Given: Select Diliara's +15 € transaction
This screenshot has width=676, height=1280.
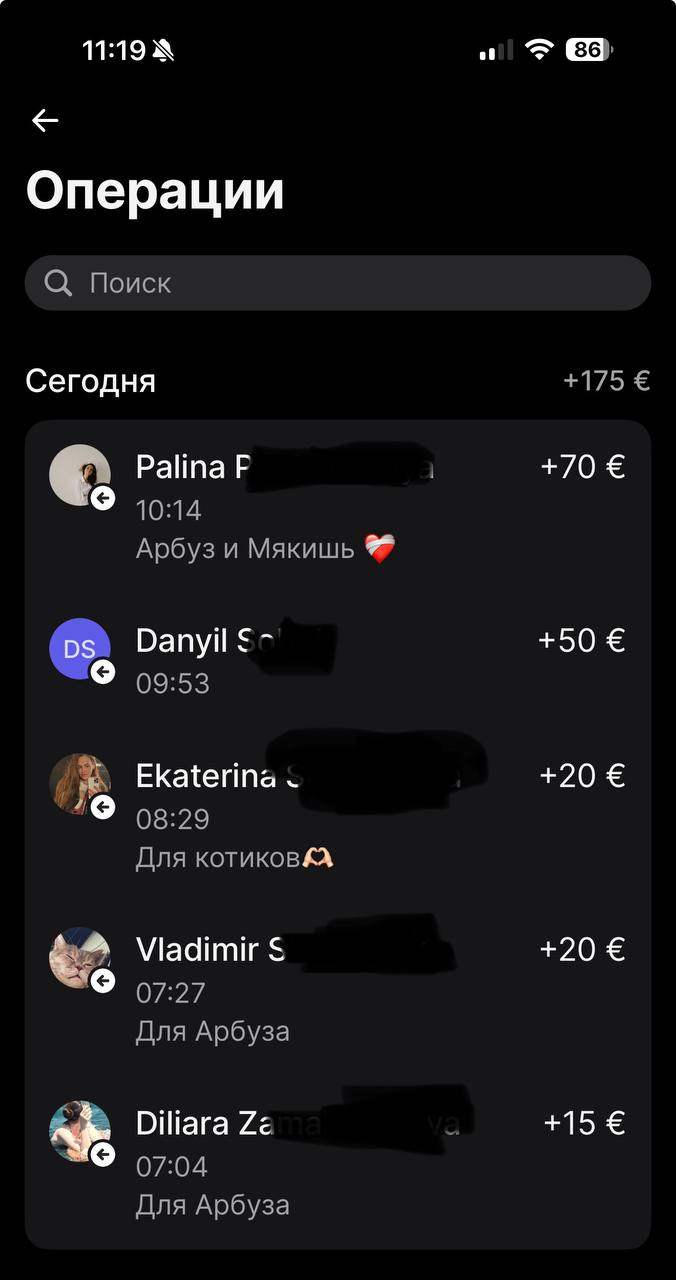Looking at the screenshot, I should click(338, 1162).
